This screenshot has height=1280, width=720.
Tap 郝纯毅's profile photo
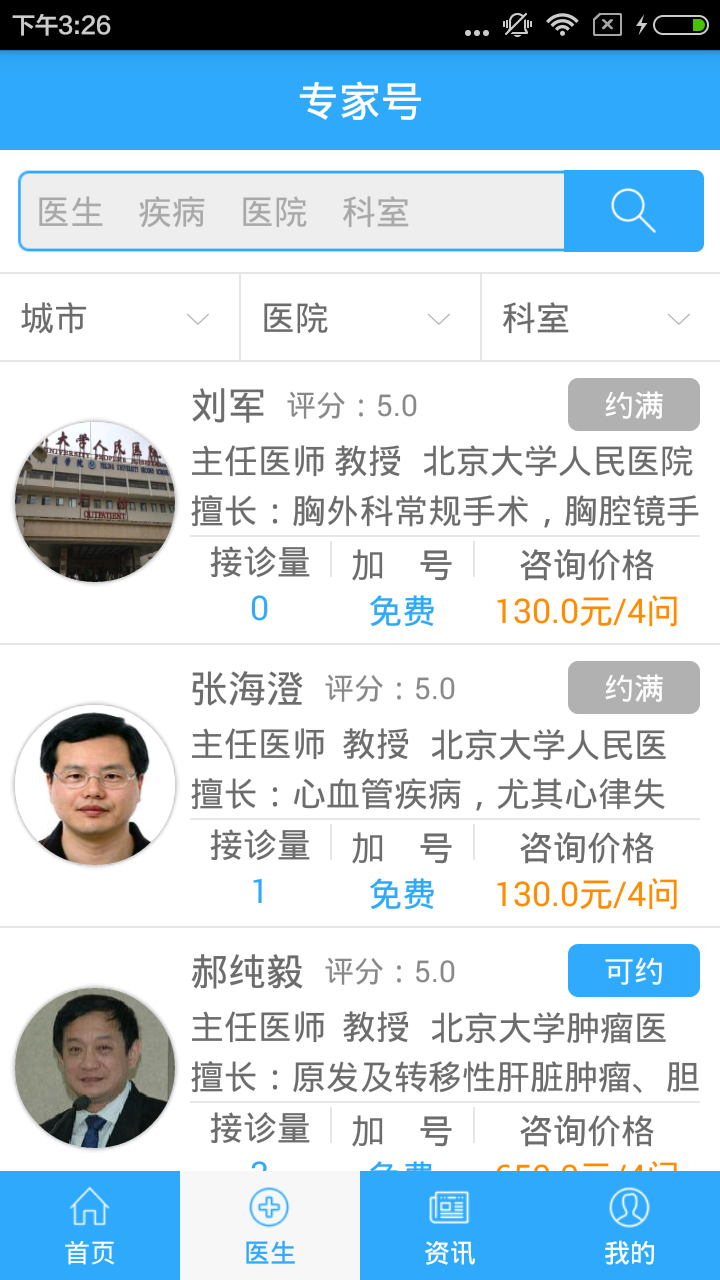tap(95, 1067)
